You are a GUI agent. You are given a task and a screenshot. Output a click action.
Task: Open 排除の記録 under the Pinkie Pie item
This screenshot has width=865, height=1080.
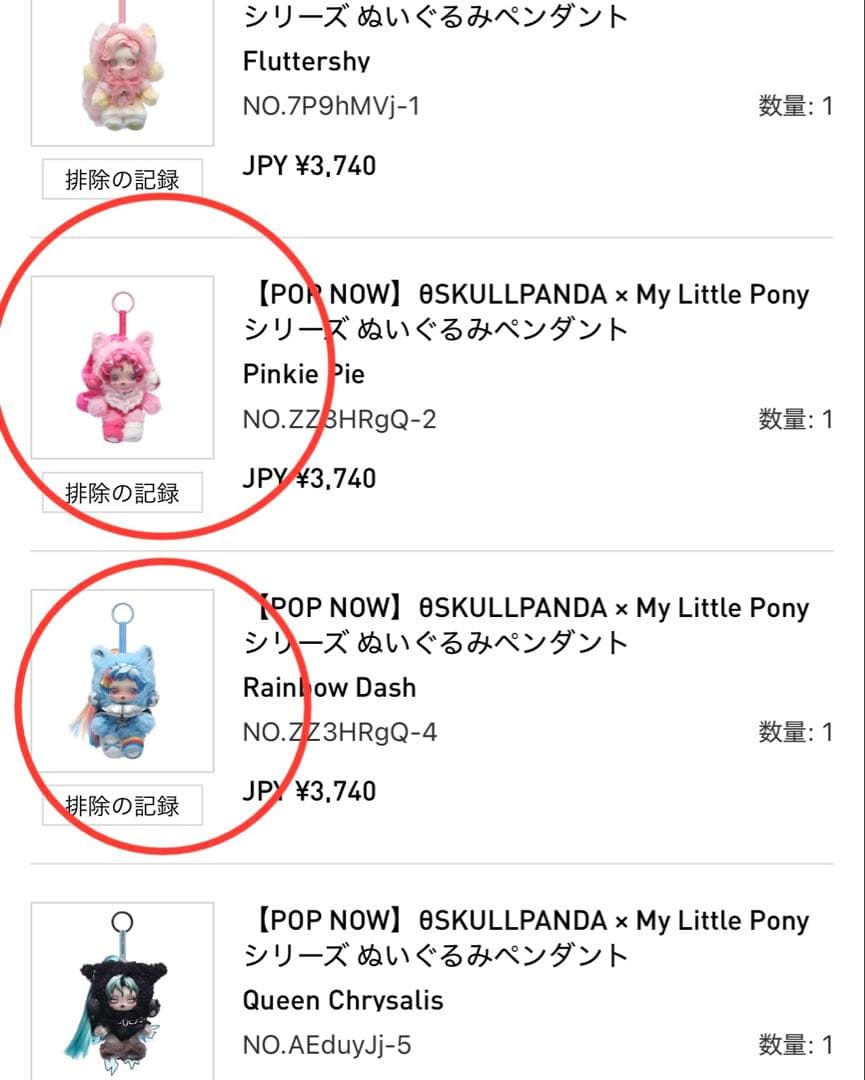point(122,493)
